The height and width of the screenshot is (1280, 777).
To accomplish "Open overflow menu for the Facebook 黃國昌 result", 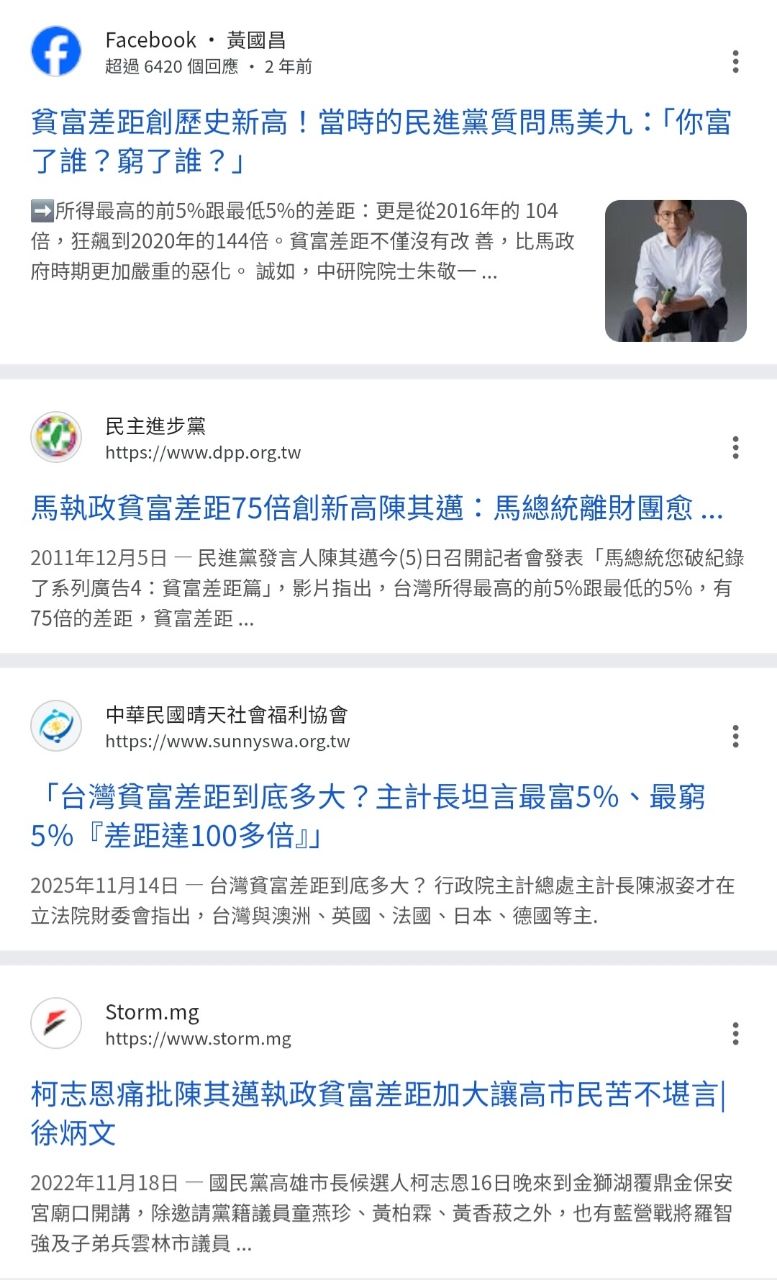I will pos(735,62).
